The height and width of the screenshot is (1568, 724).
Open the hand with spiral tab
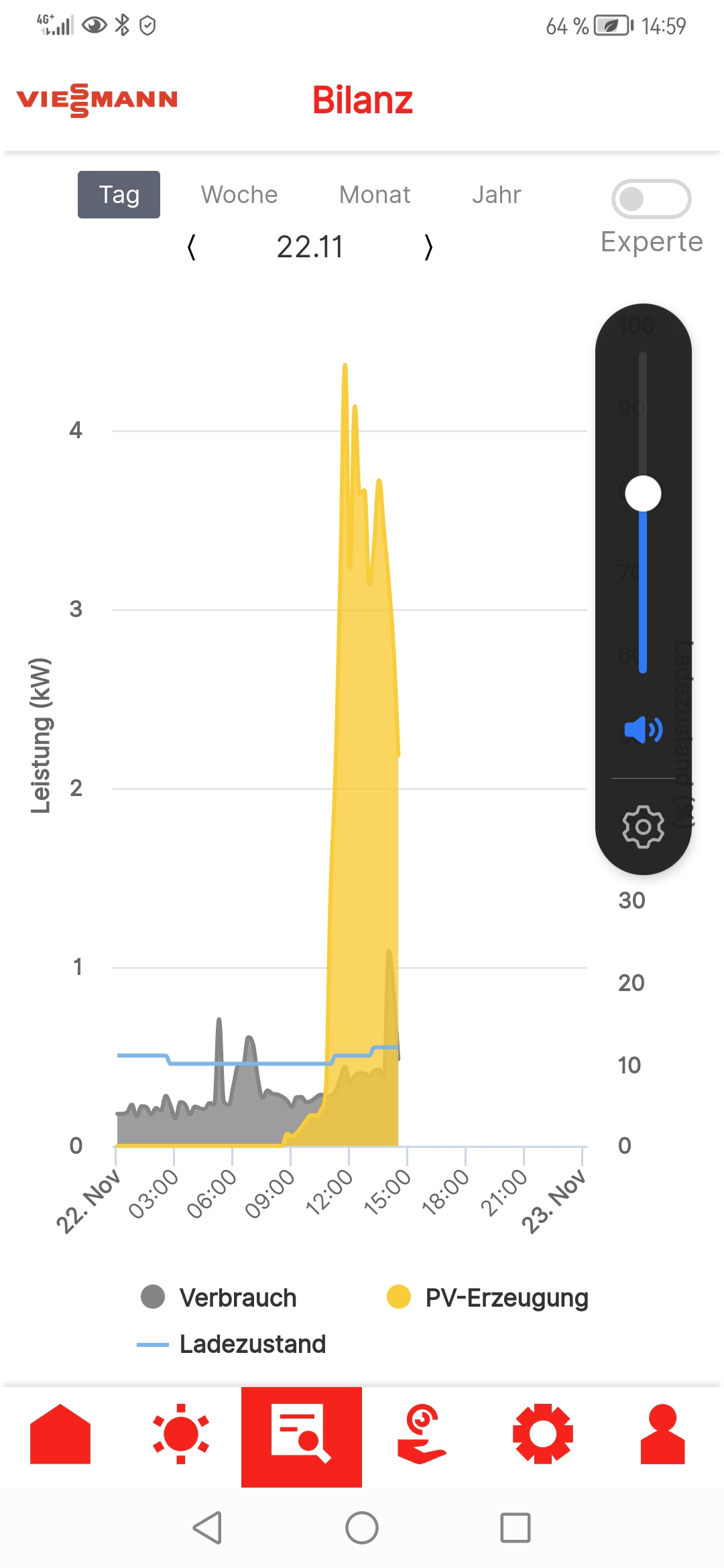(422, 1434)
